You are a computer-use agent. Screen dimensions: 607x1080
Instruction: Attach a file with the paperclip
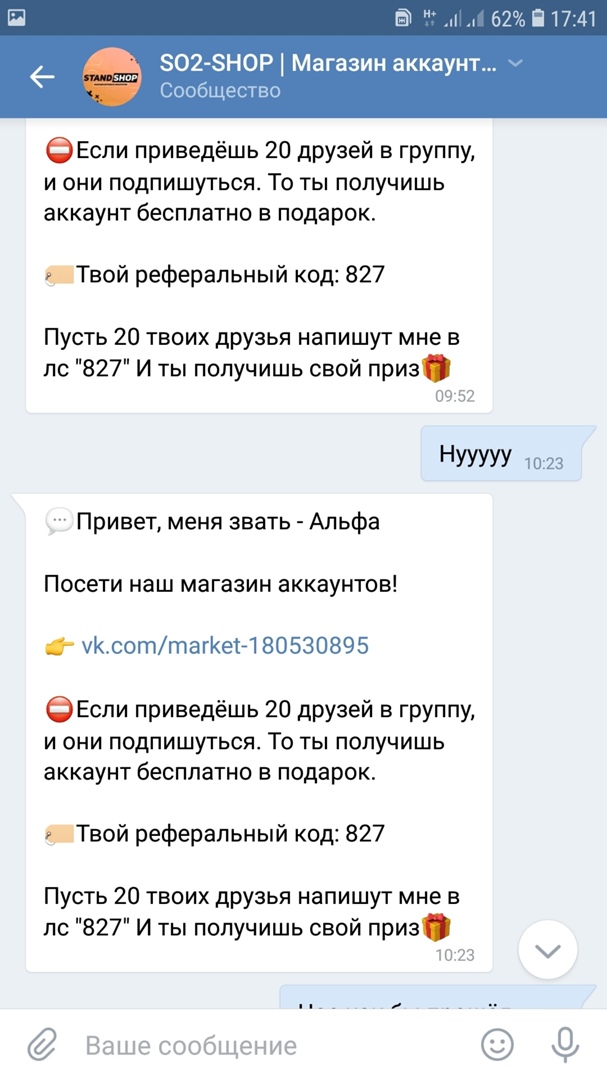(41, 1045)
